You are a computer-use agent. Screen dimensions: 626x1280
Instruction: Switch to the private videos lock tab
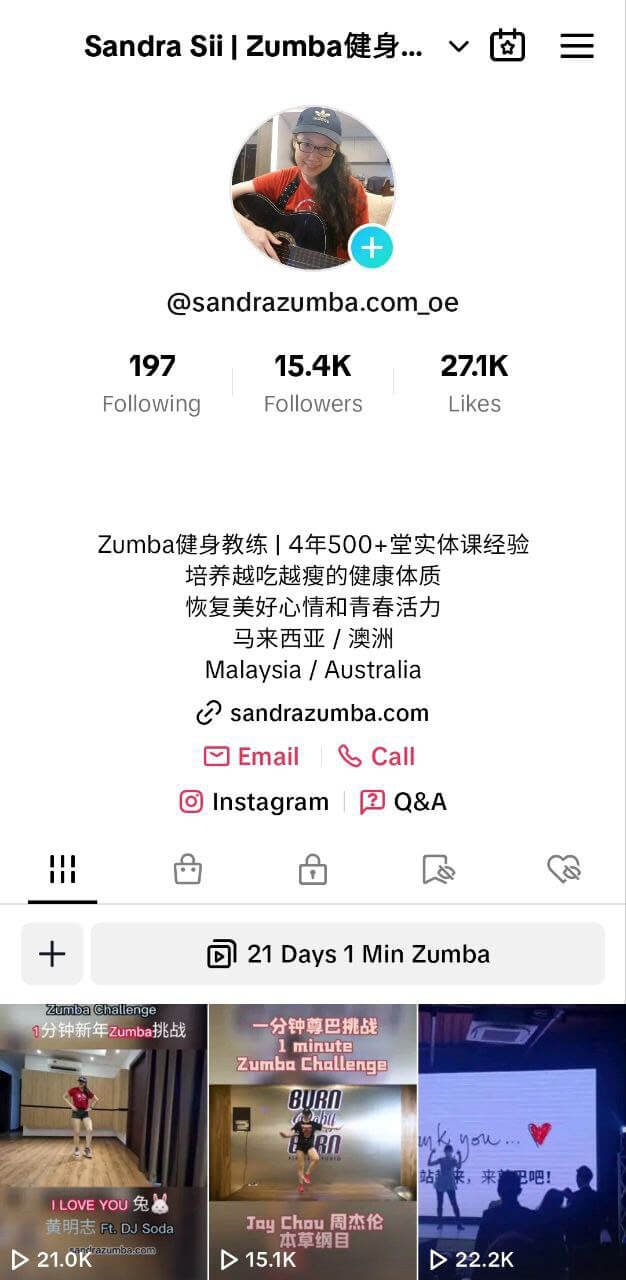click(313, 869)
